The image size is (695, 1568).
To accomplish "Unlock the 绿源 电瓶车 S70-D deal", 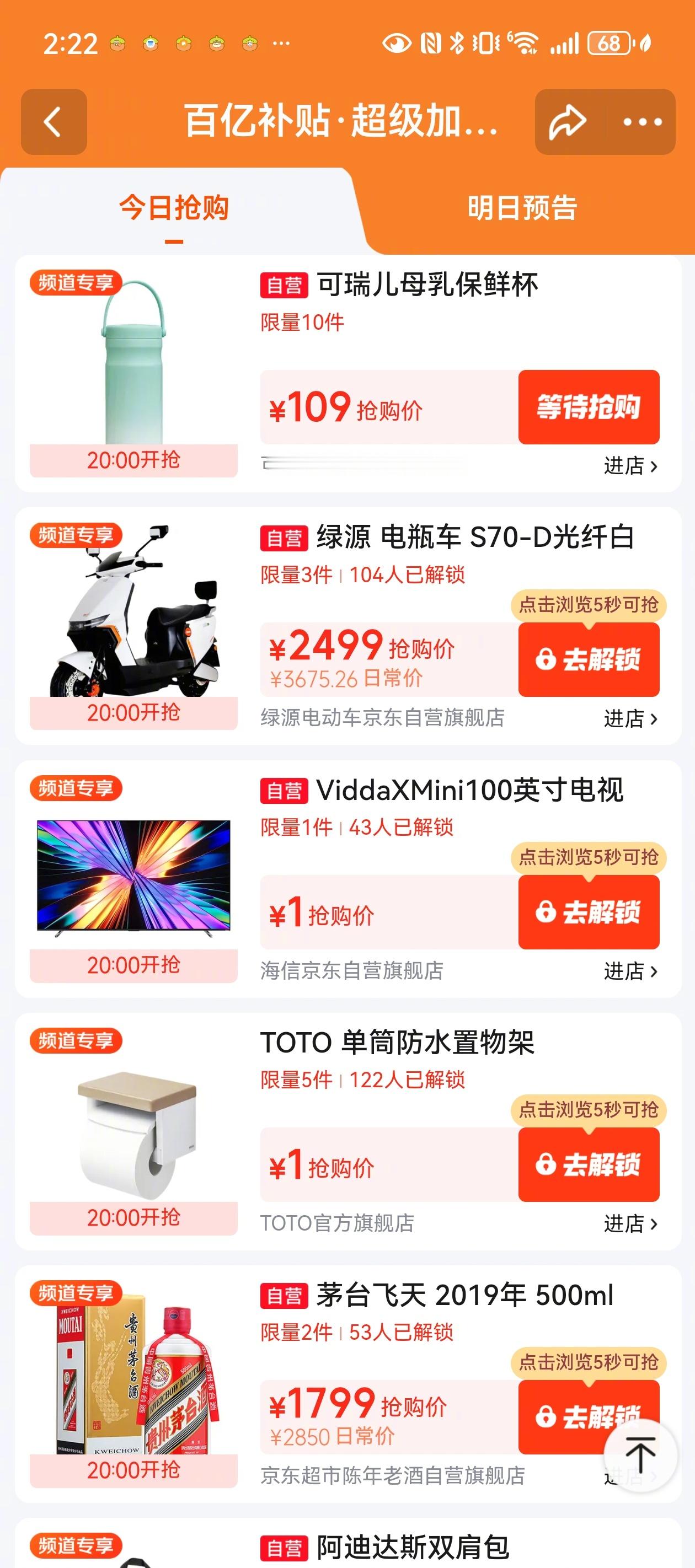I will (x=589, y=659).
